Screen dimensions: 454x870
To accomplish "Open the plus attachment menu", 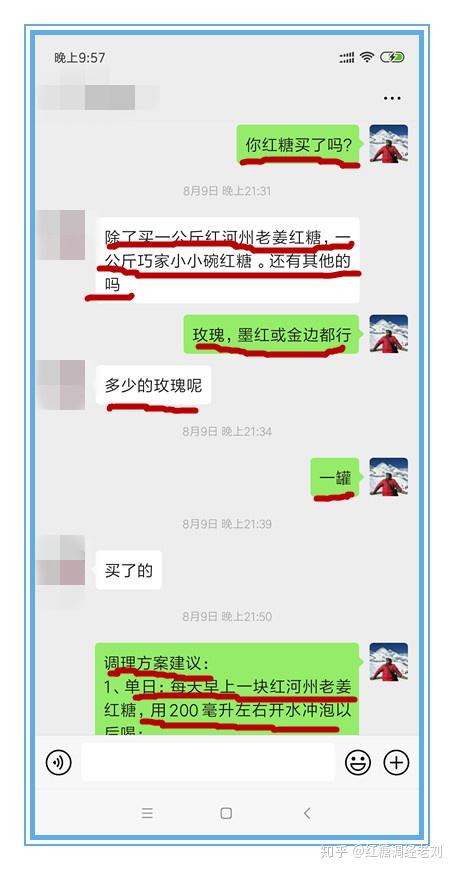I will tap(396, 763).
